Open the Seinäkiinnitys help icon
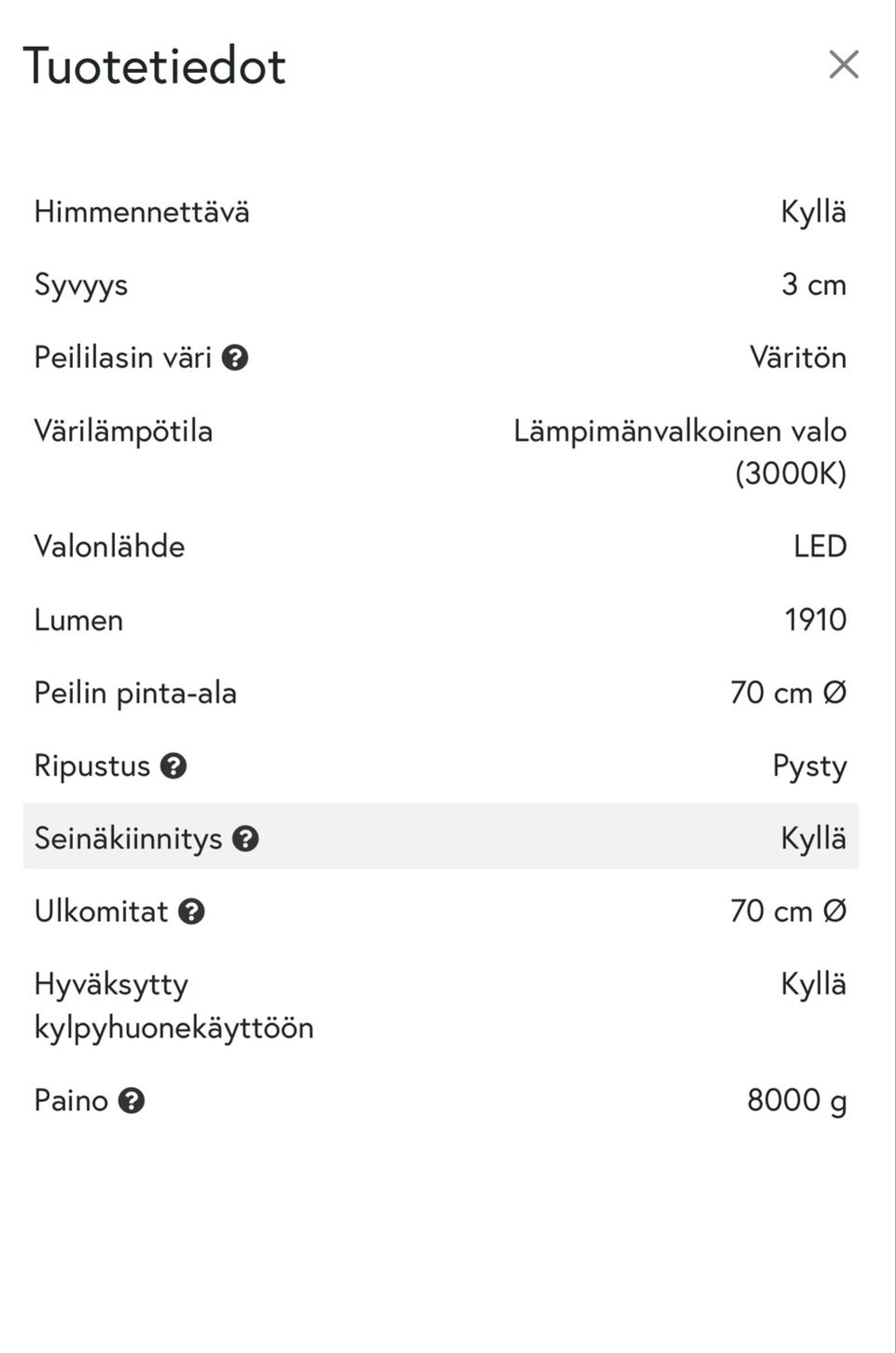Image resolution: width=896 pixels, height=1353 pixels. pos(245,839)
